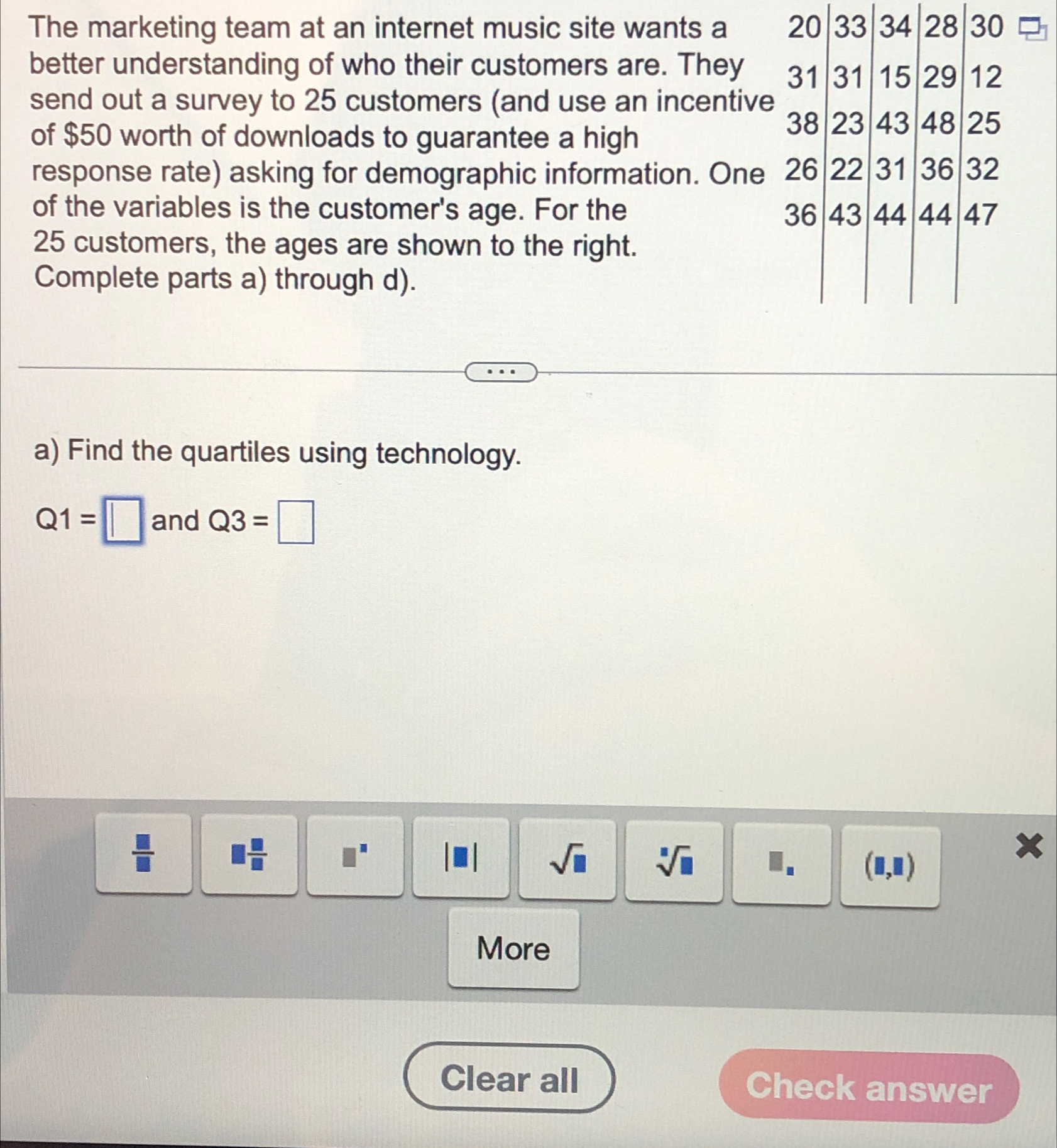Insert a square root symbol
The width and height of the screenshot is (1057, 1148).
point(567,860)
